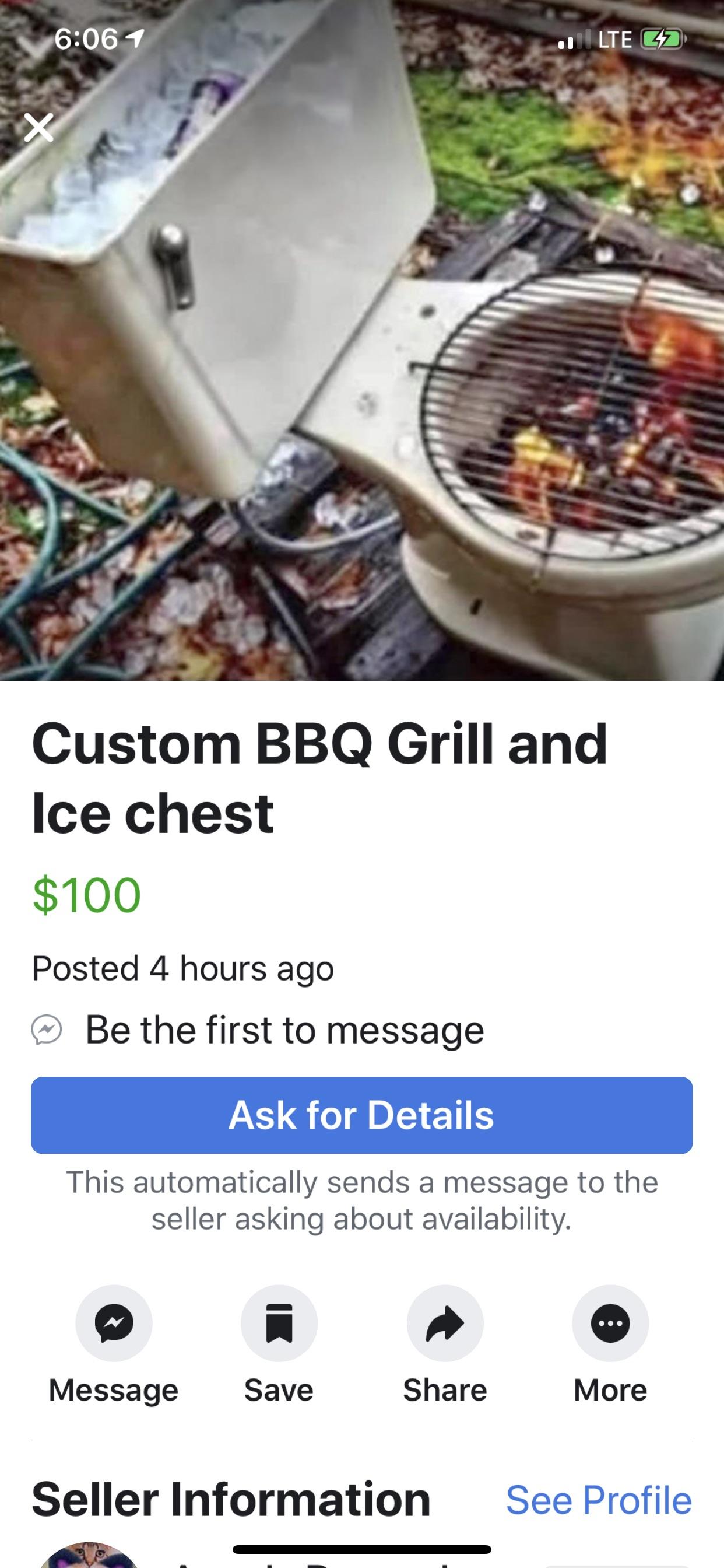Open More options via the ellipsis icon
724x1568 pixels.
pyautogui.click(x=610, y=1324)
